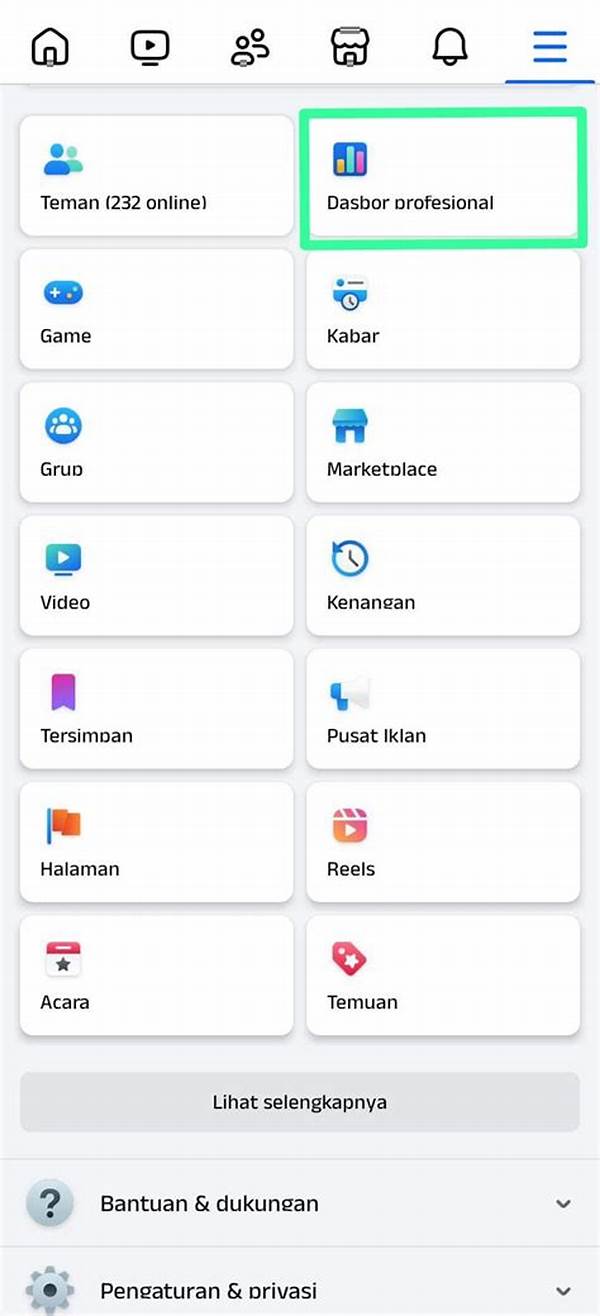Open the Game shortcut
Image resolution: width=600 pixels, height=1316 pixels.
pos(156,310)
